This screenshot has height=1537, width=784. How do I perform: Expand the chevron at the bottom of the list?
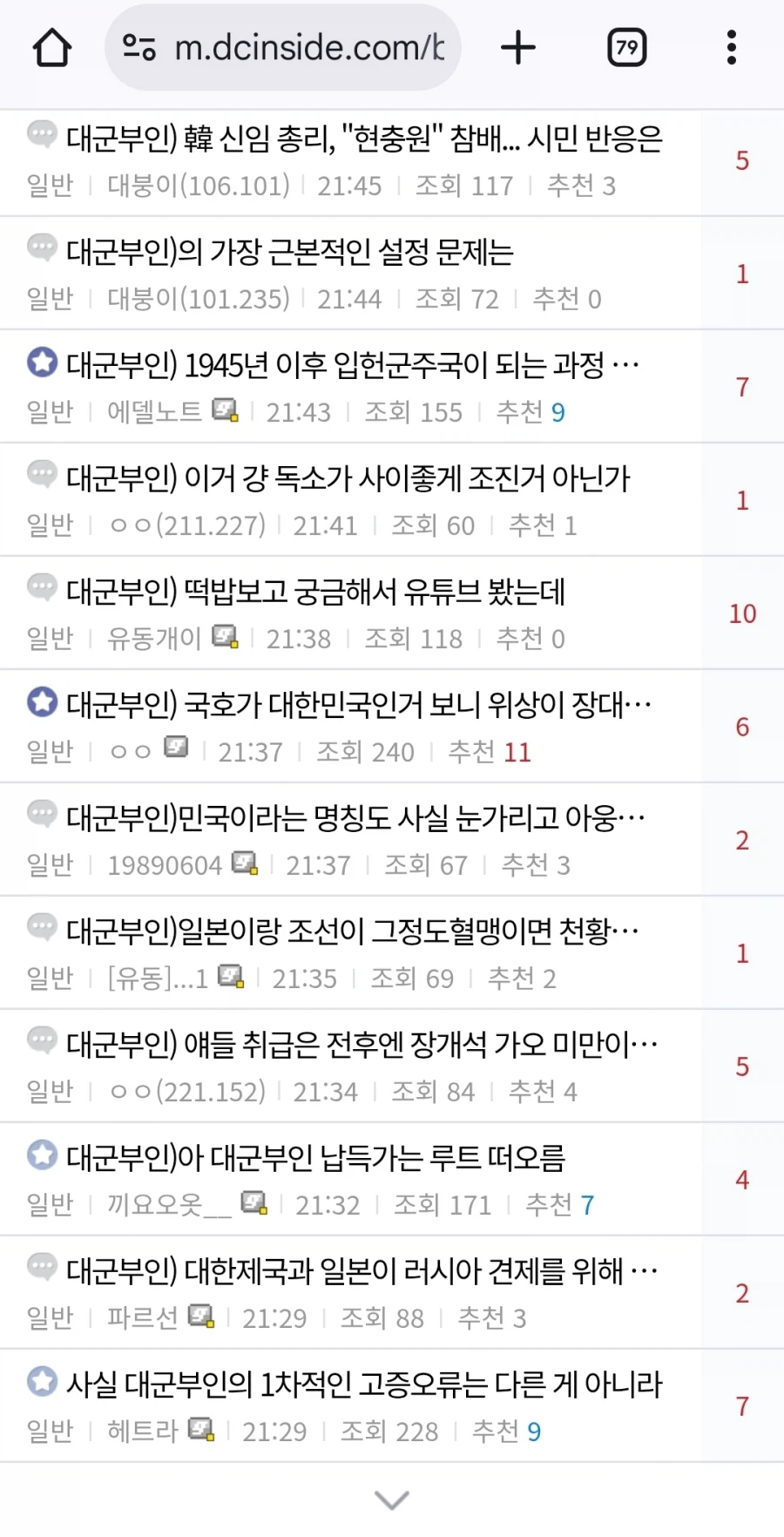tap(391, 1500)
